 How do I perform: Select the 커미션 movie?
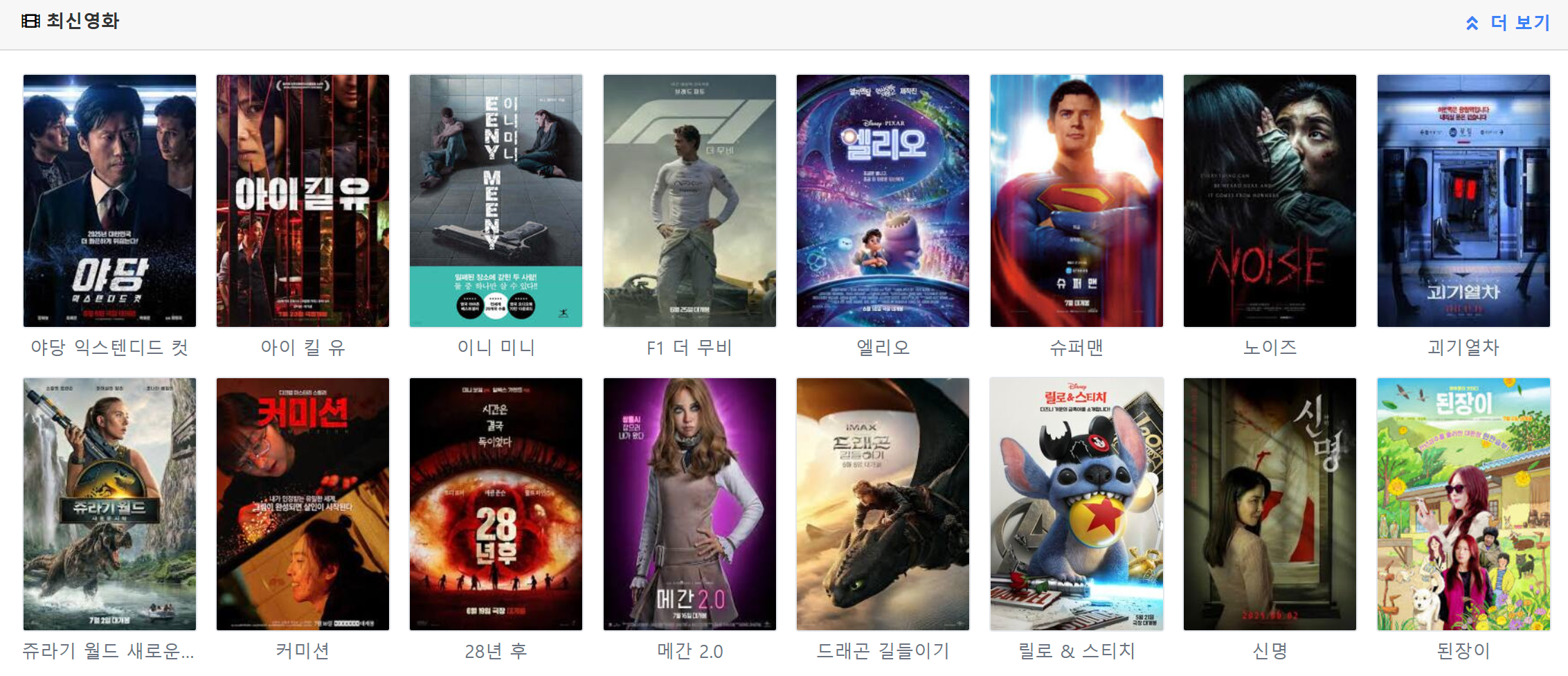tap(303, 504)
